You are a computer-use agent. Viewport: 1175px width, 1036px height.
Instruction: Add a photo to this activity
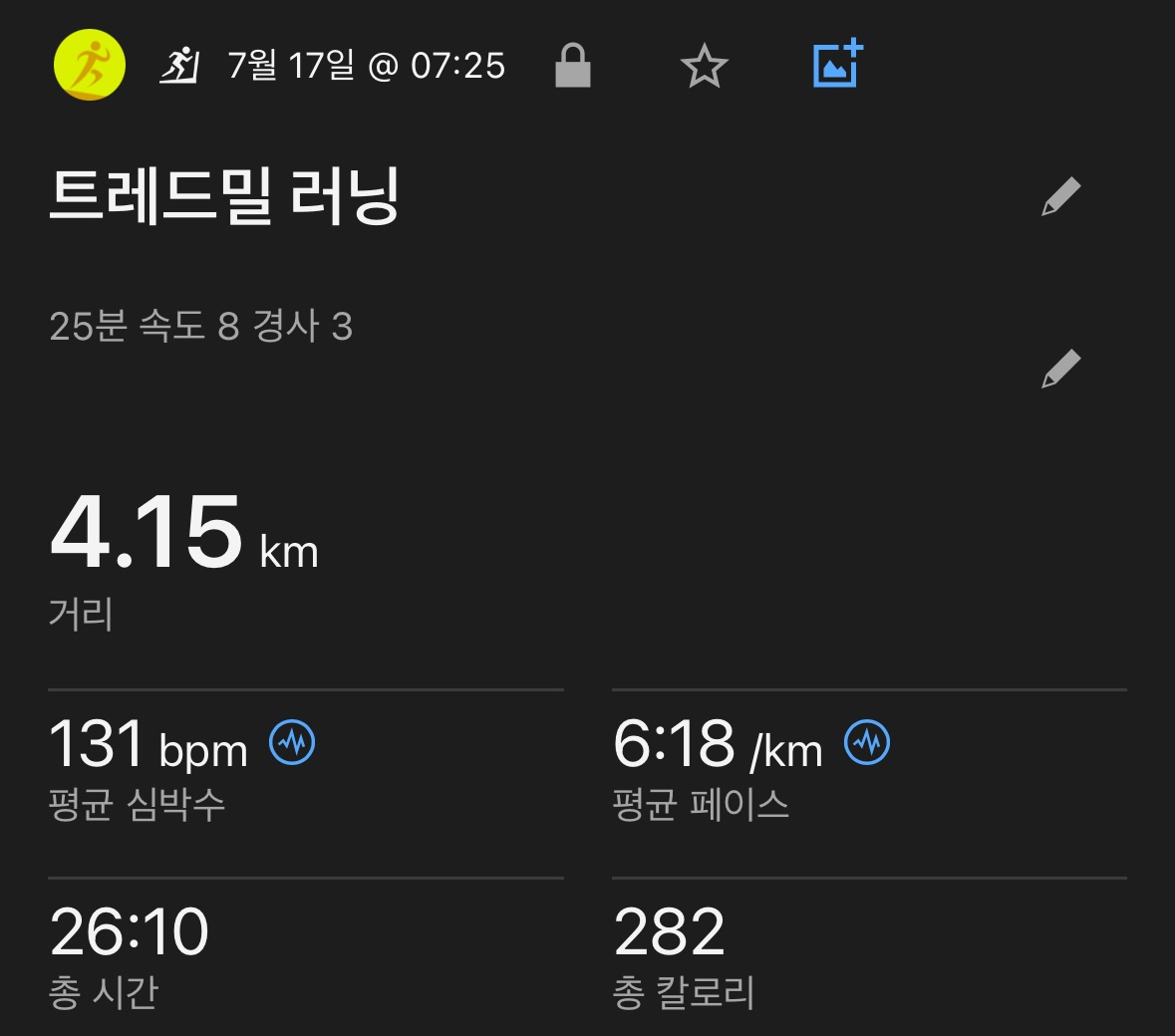click(837, 65)
